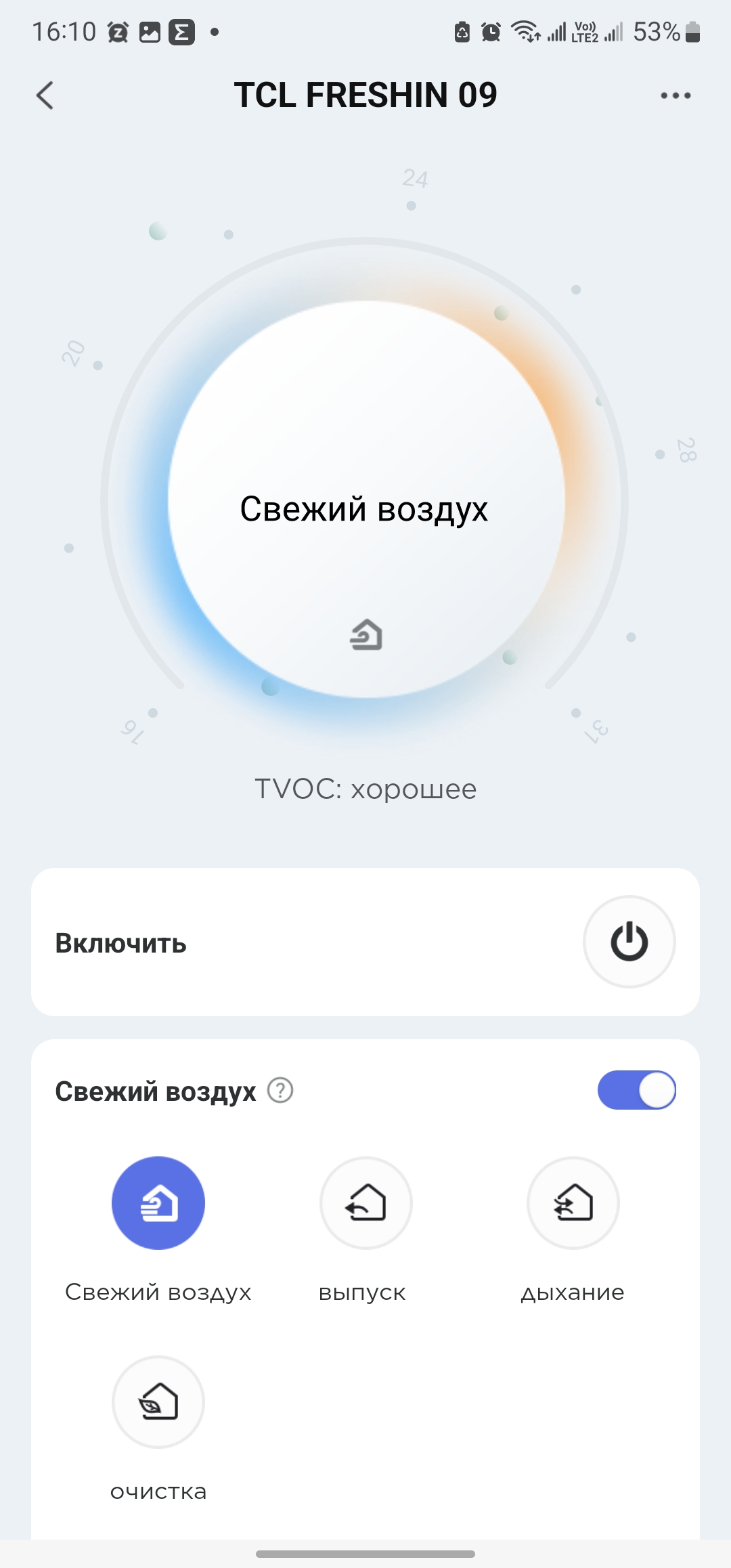Toggle the Свежий воздух switch off
Screen dimensions: 731x1568
point(636,1090)
